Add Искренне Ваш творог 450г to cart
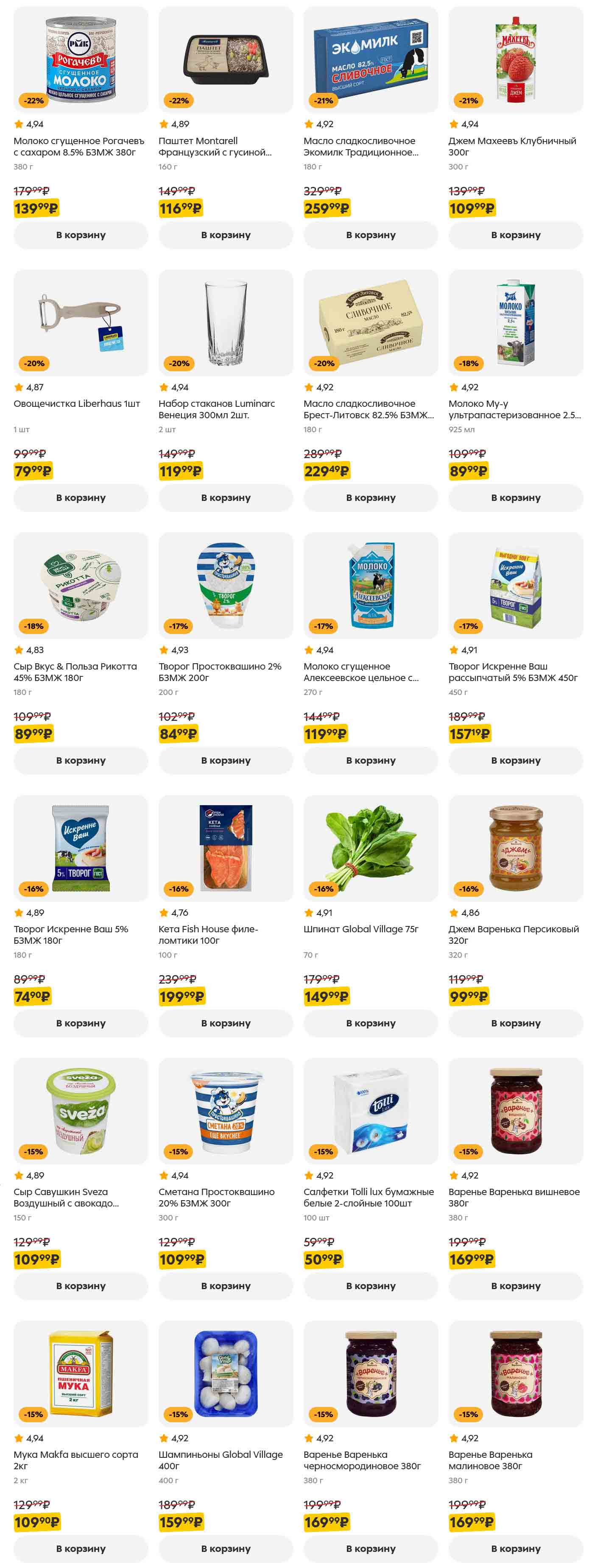603x1568 pixels. pyautogui.click(x=515, y=760)
